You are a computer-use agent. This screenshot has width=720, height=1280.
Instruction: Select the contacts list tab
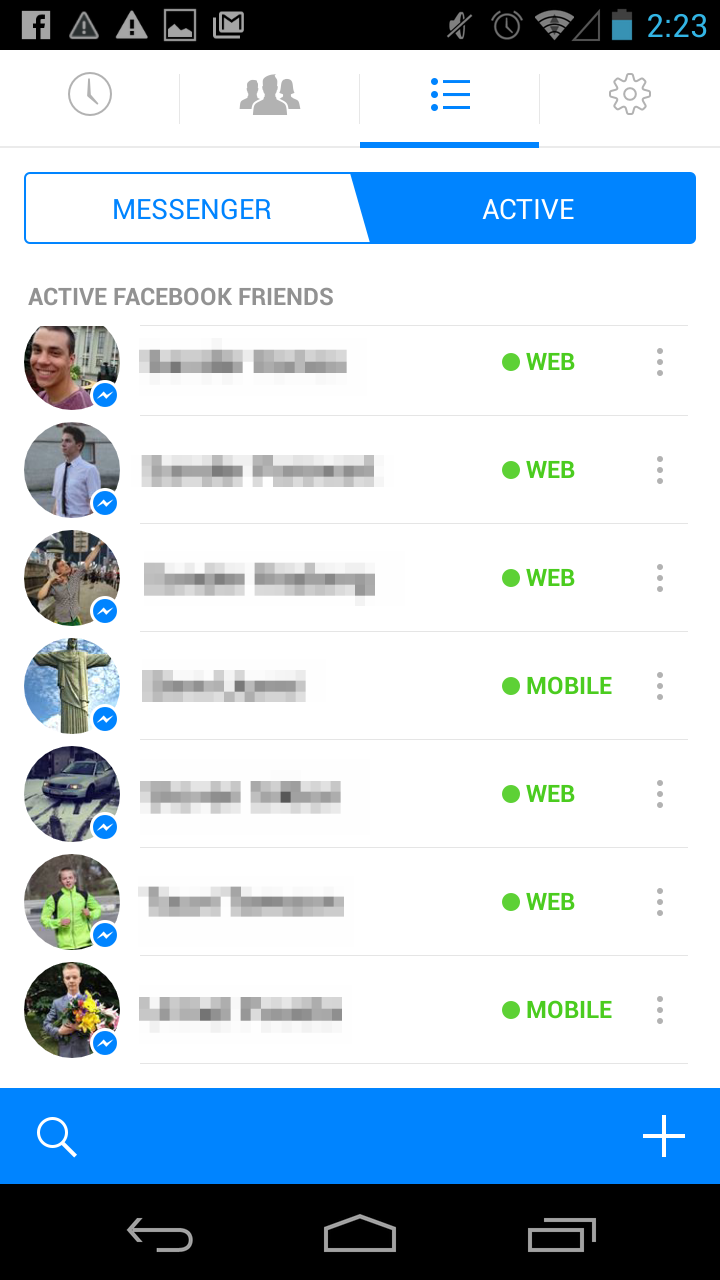point(450,96)
